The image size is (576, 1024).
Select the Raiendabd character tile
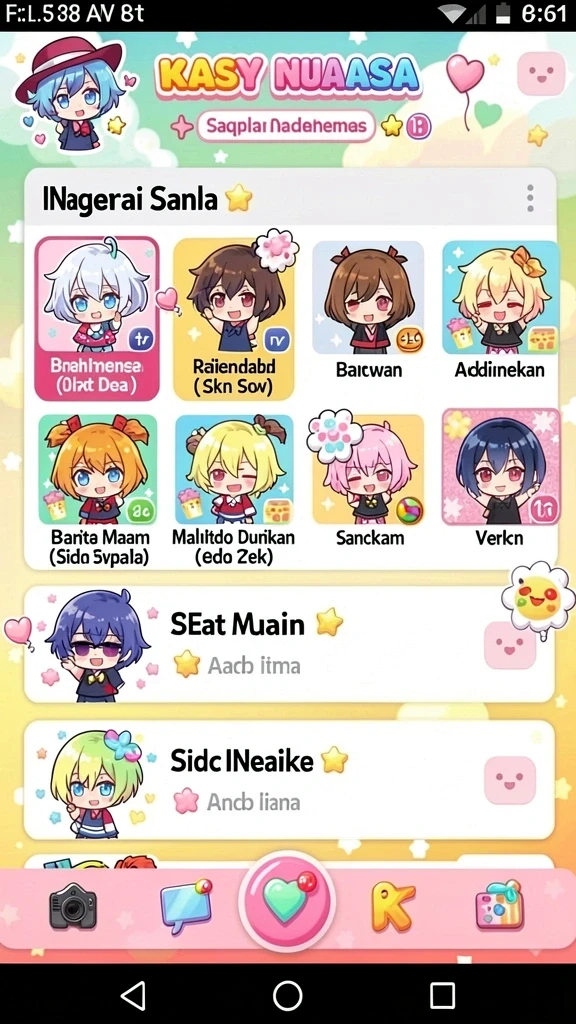[234, 319]
